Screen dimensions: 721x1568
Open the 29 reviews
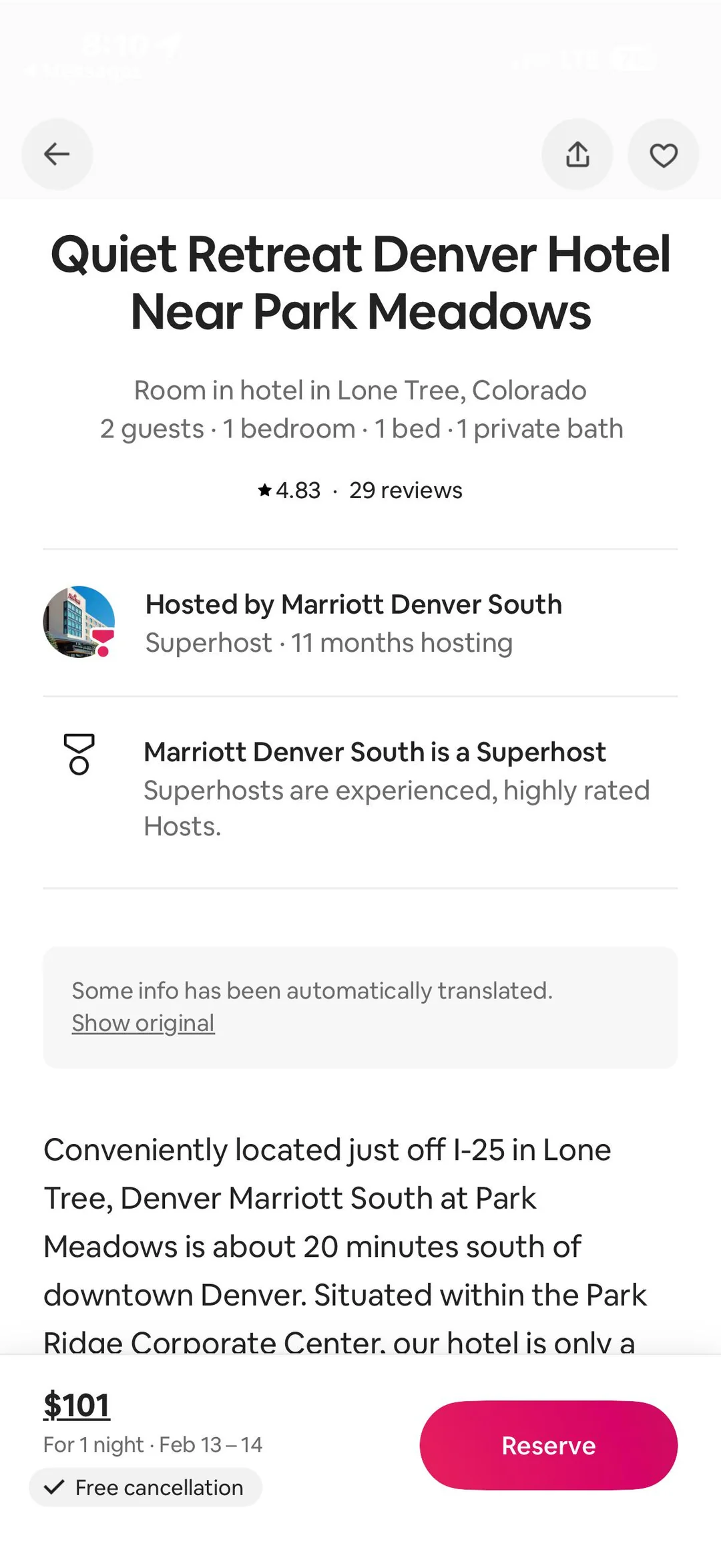[x=405, y=490]
